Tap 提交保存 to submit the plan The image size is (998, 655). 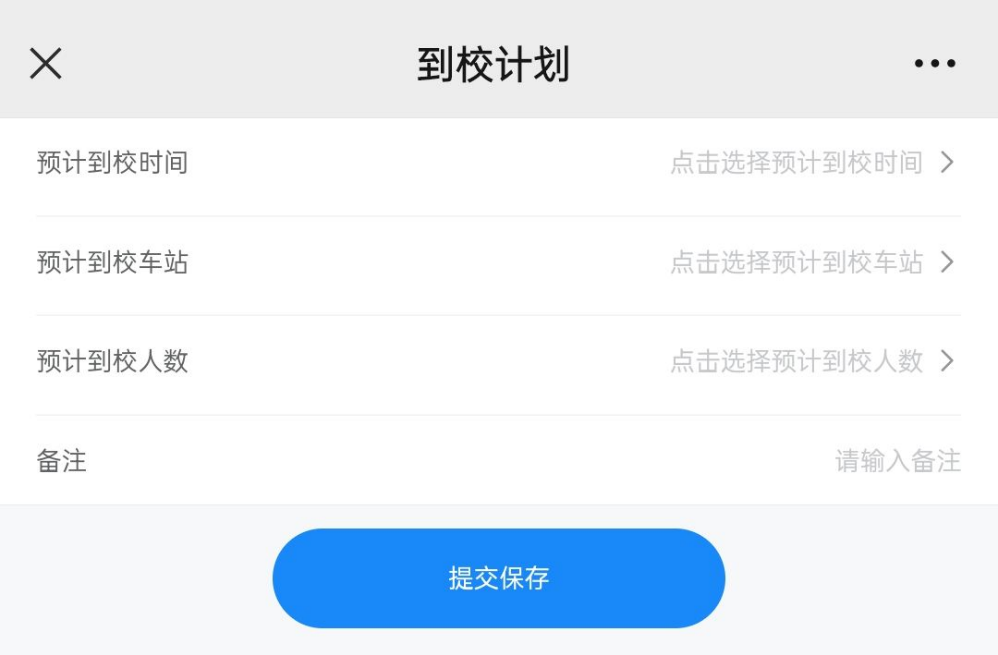point(498,578)
